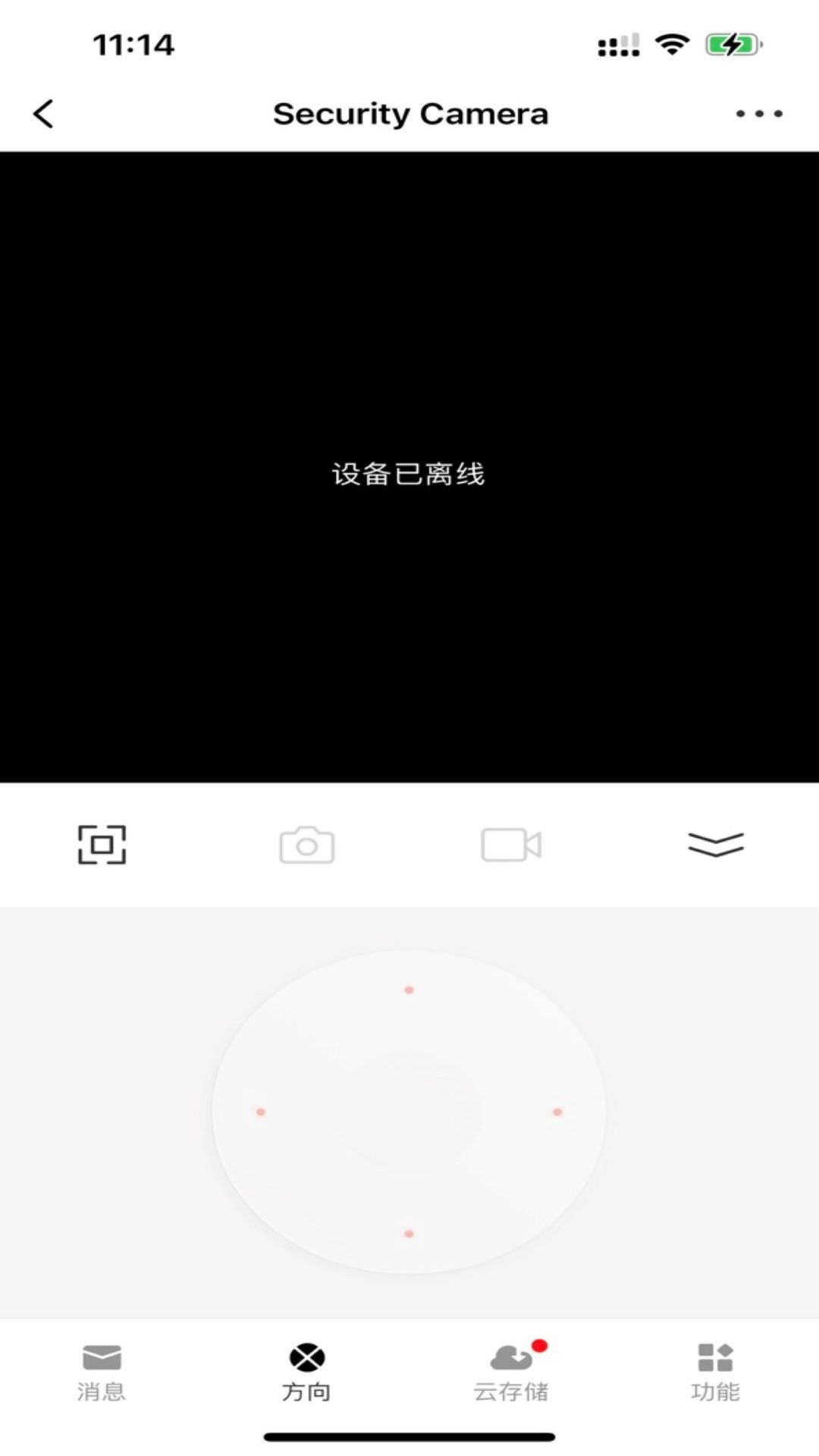The height and width of the screenshot is (1456, 819).
Task: Start video recording with the camcorder icon
Action: 512,845
